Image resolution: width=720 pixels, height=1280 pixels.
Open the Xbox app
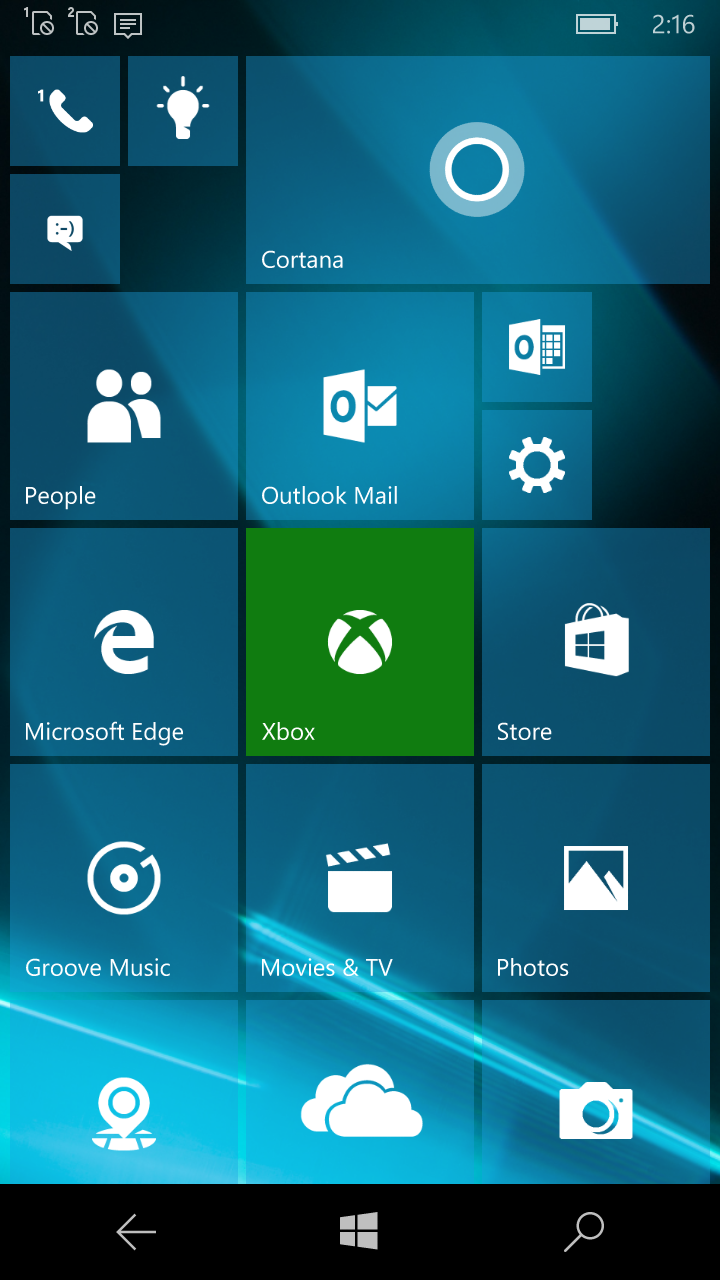(x=360, y=642)
